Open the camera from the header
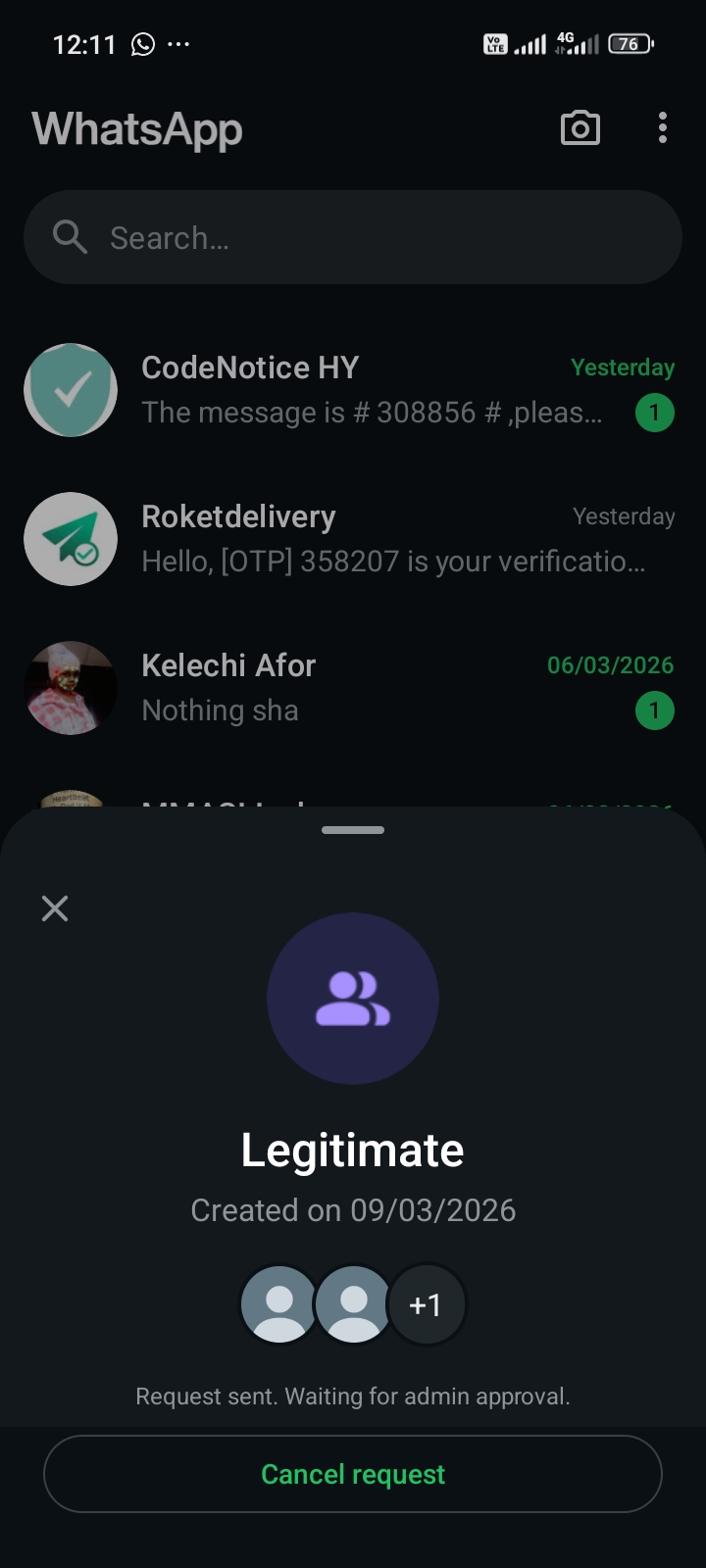Image resolution: width=706 pixels, height=1568 pixels. pos(580,128)
